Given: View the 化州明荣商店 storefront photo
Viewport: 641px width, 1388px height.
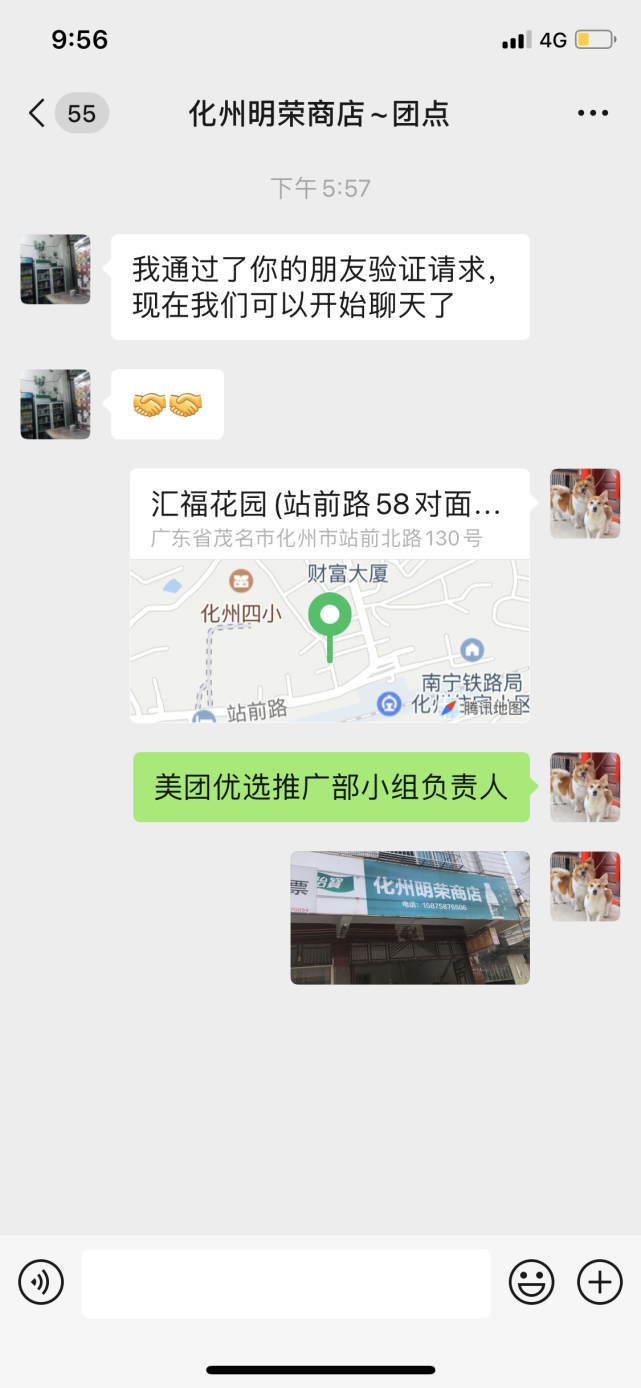Looking at the screenshot, I should (410, 918).
